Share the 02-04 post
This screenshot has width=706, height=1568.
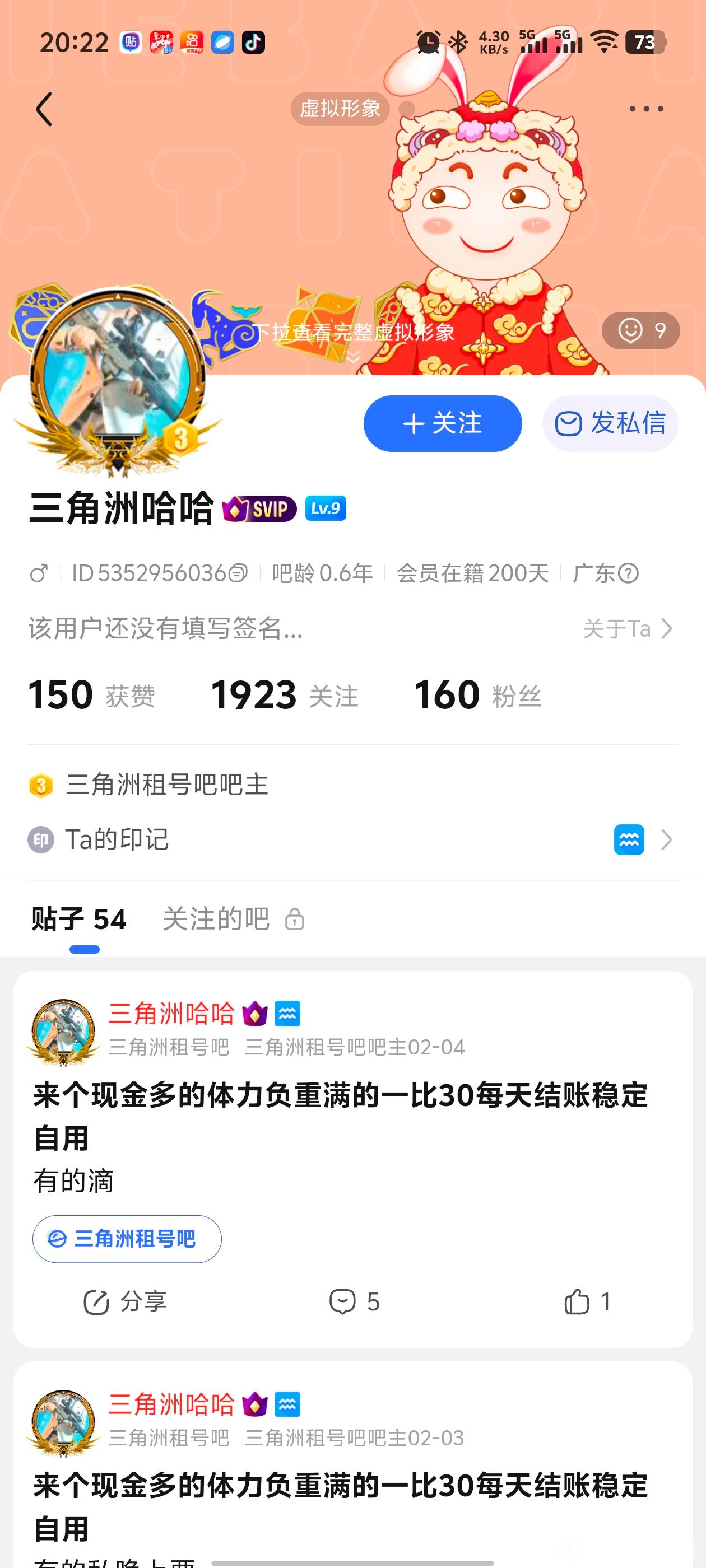(x=125, y=1302)
